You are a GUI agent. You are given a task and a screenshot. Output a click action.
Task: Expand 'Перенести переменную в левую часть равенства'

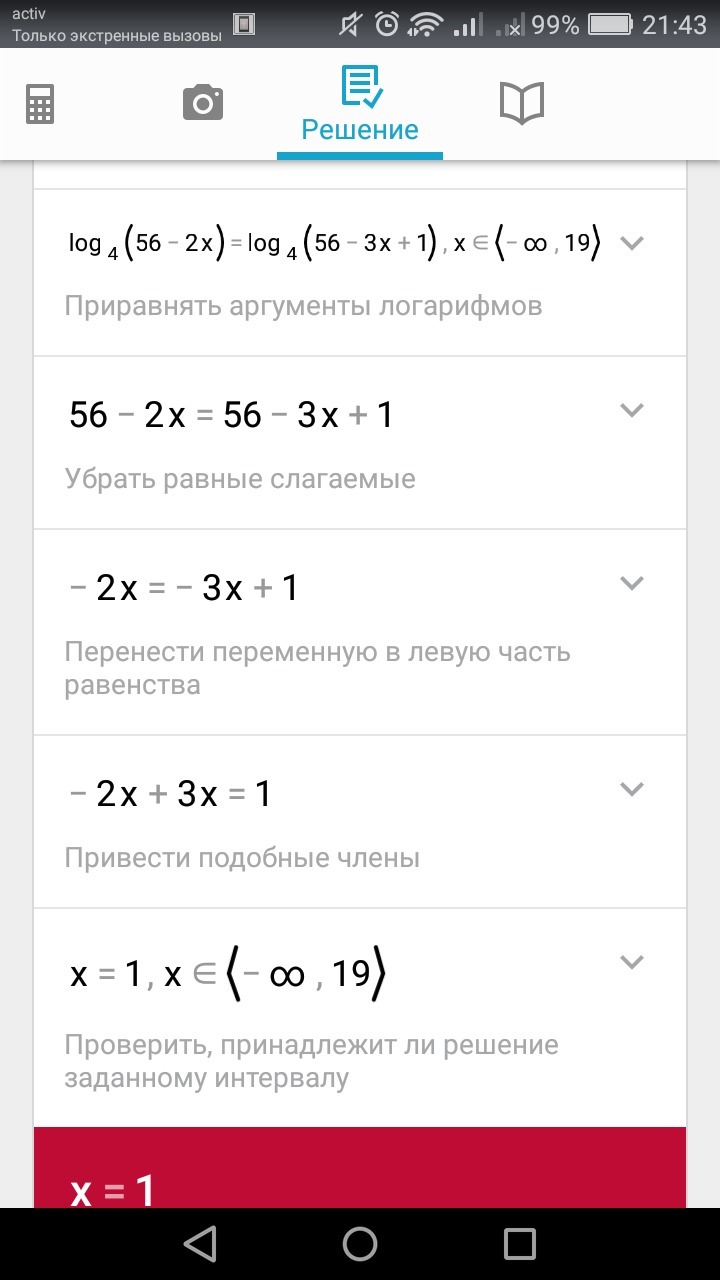pyautogui.click(x=631, y=583)
